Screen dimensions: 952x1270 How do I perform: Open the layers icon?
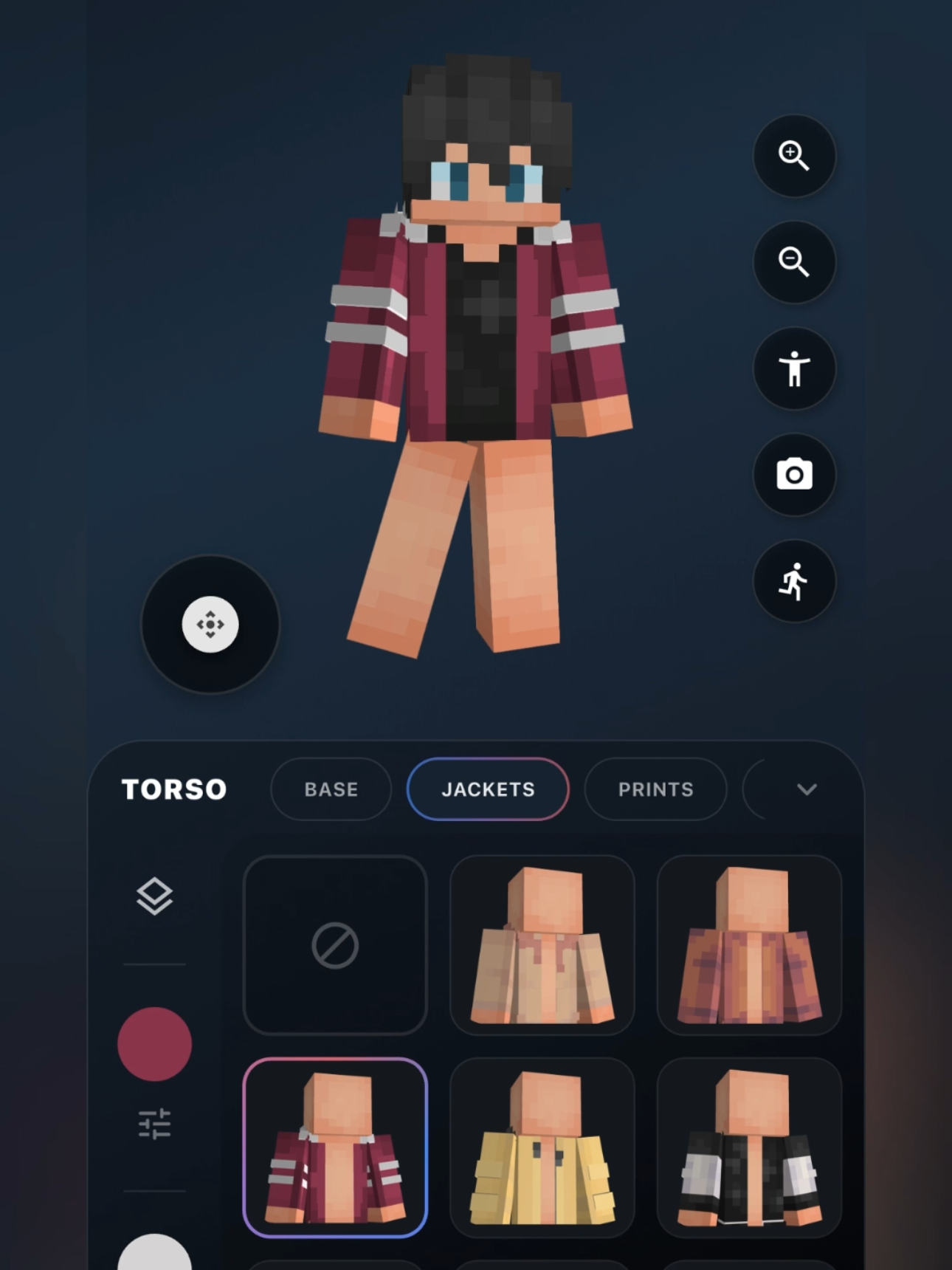(x=154, y=896)
